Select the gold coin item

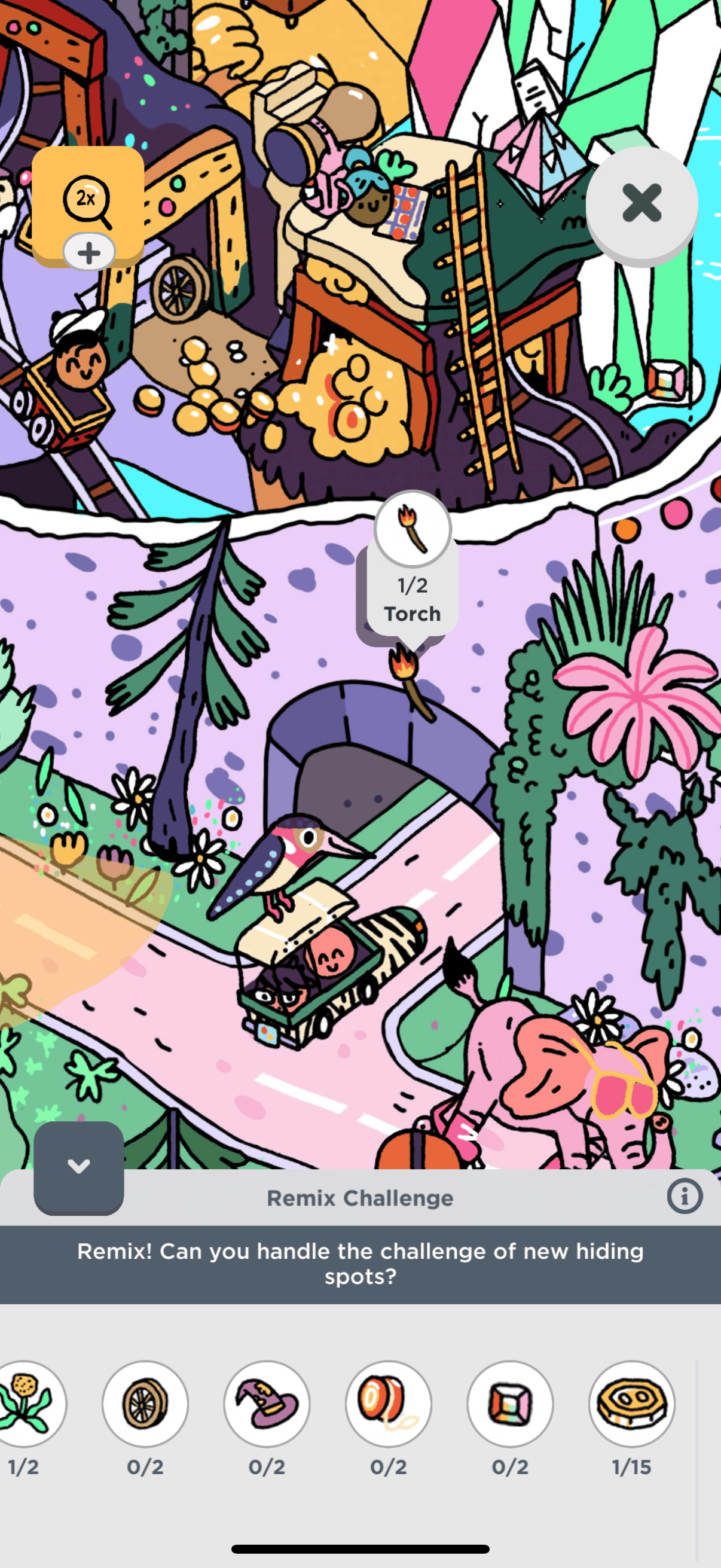tap(631, 1404)
